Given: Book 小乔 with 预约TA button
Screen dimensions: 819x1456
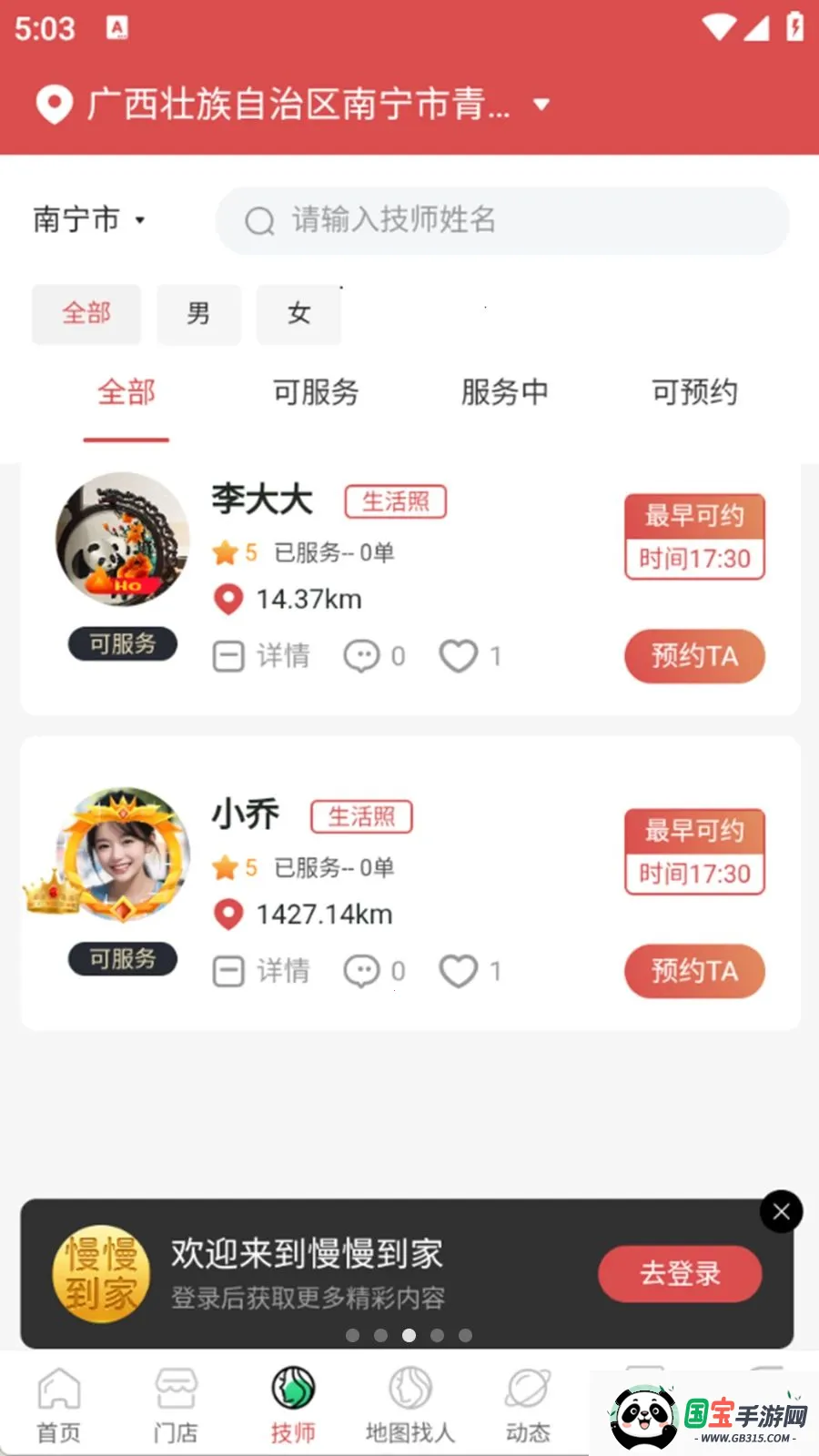Looking at the screenshot, I should [x=694, y=971].
